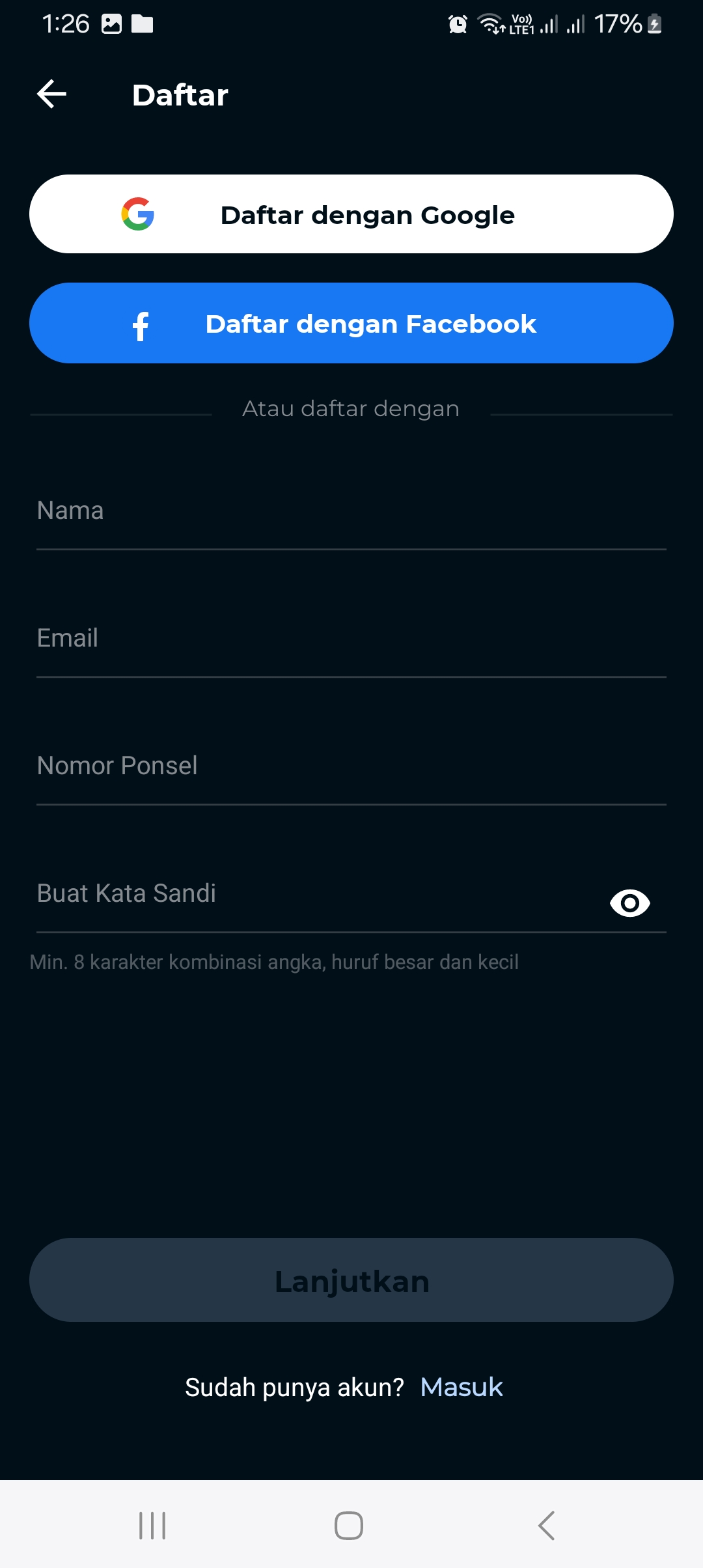The image size is (703, 1568).
Task: Open recent apps from navigation bar
Action: point(152,1526)
